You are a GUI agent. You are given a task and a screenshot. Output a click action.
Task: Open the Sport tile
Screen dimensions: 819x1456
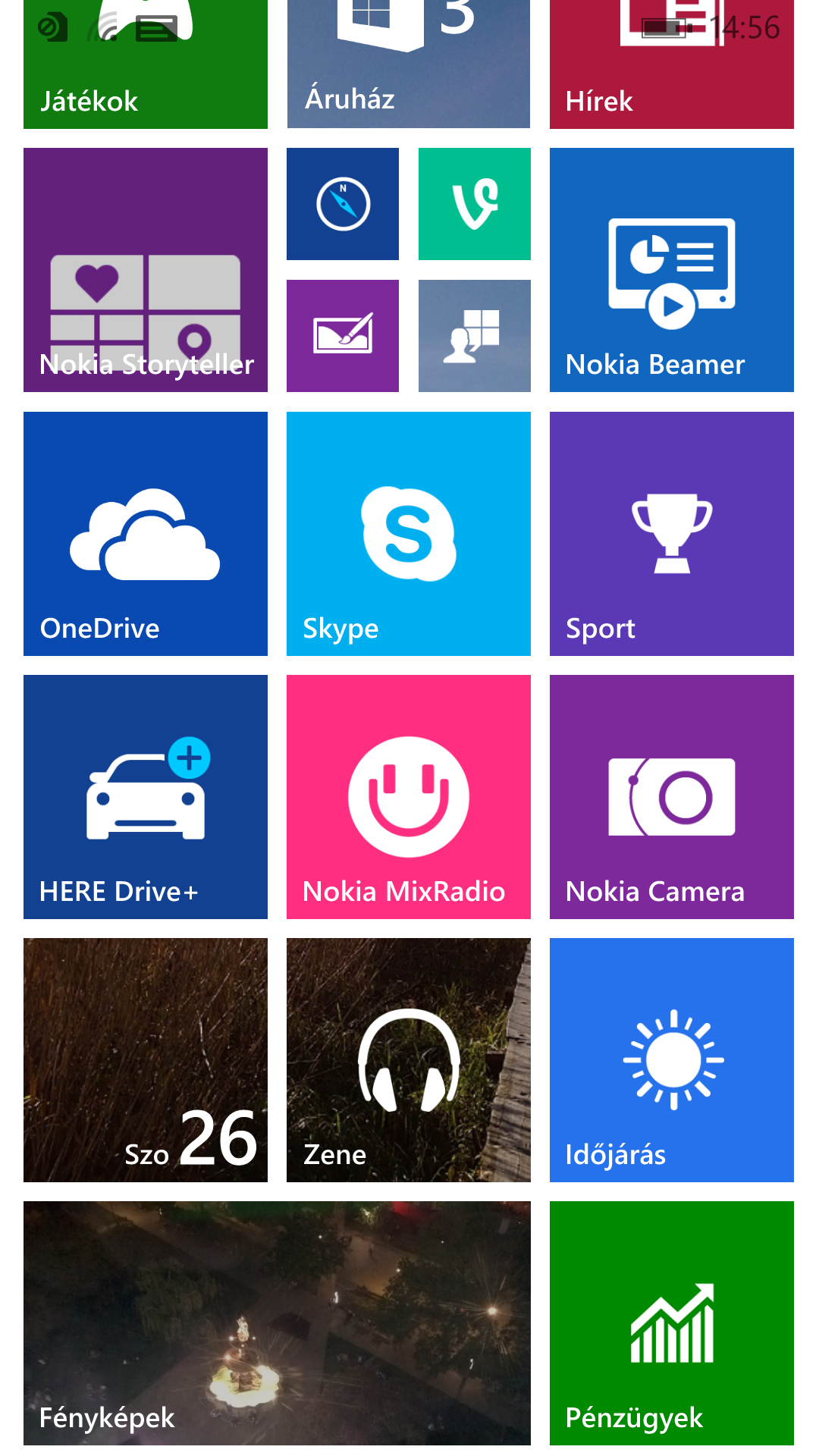(671, 533)
